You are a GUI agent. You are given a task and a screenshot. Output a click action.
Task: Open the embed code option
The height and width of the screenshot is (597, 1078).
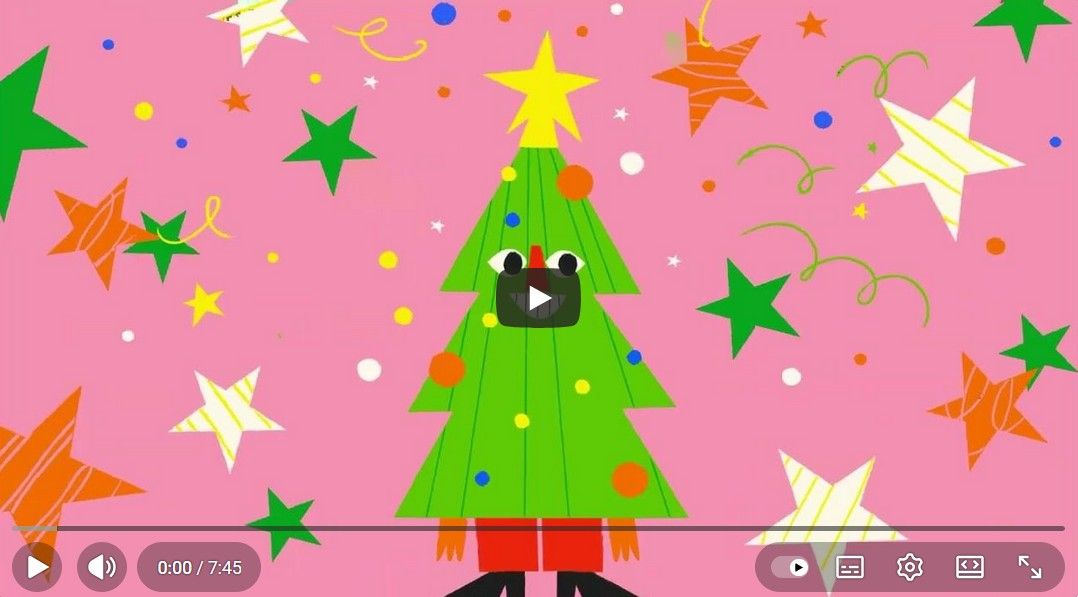(x=969, y=567)
